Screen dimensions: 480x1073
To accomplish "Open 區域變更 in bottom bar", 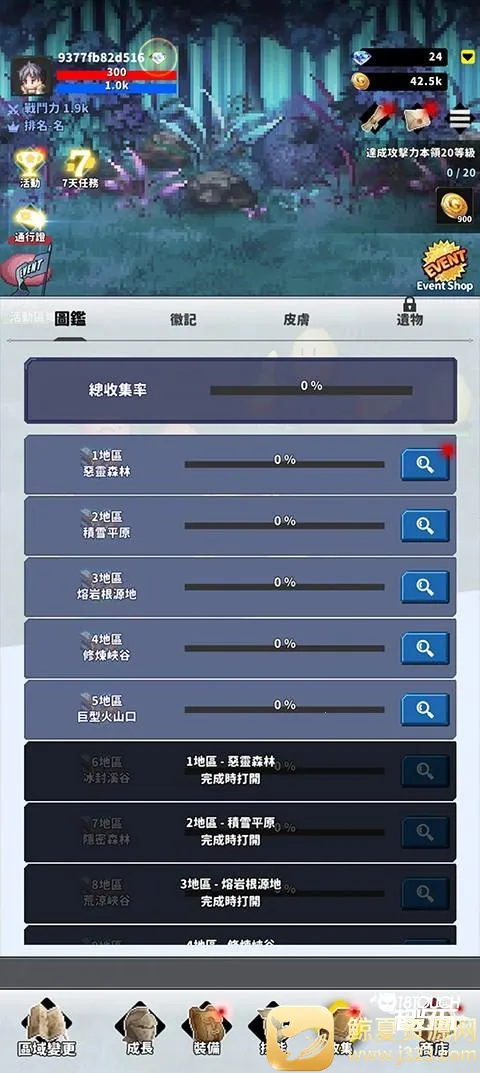I will [47, 1030].
